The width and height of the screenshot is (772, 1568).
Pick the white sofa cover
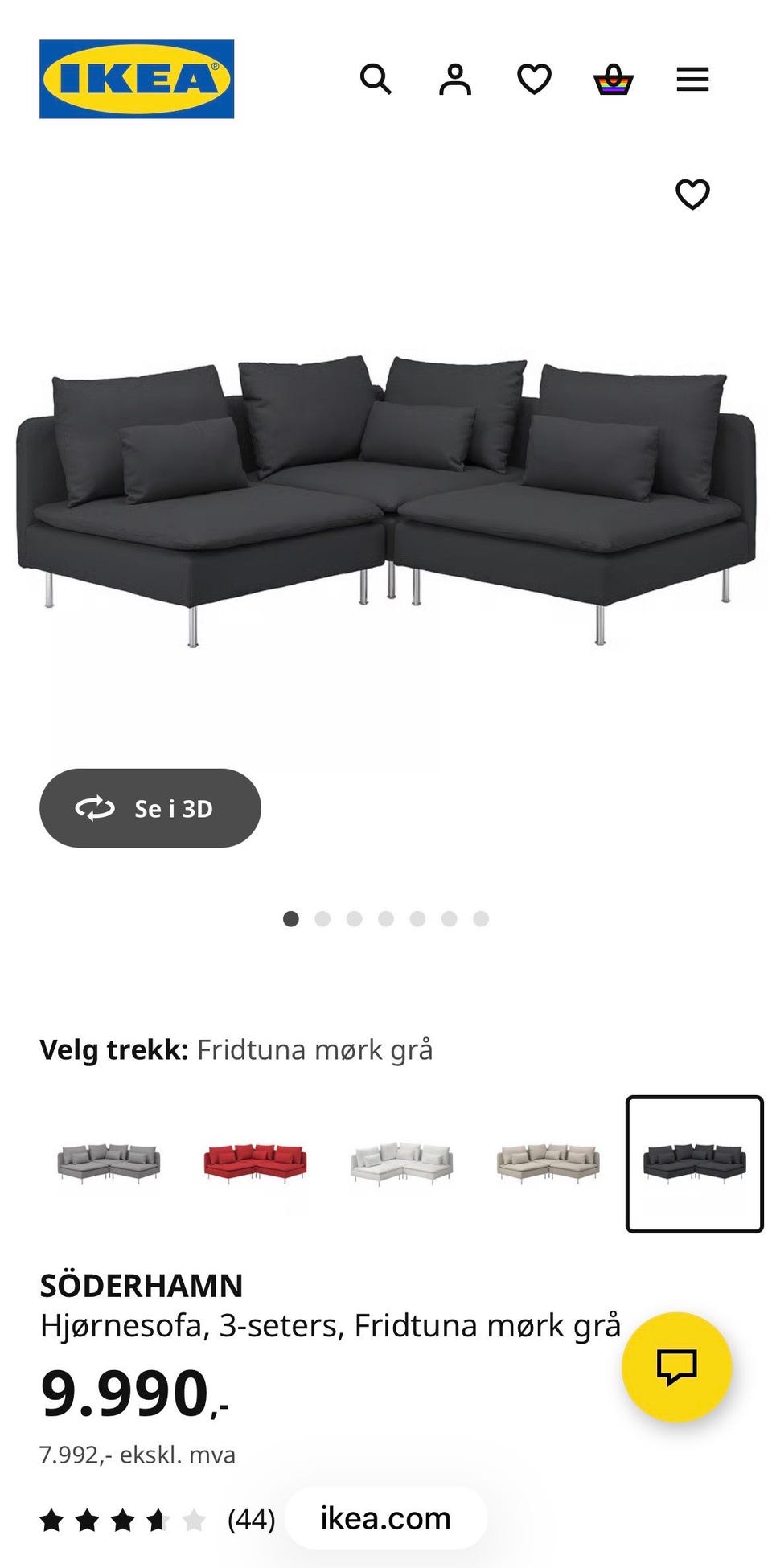pos(402,1163)
